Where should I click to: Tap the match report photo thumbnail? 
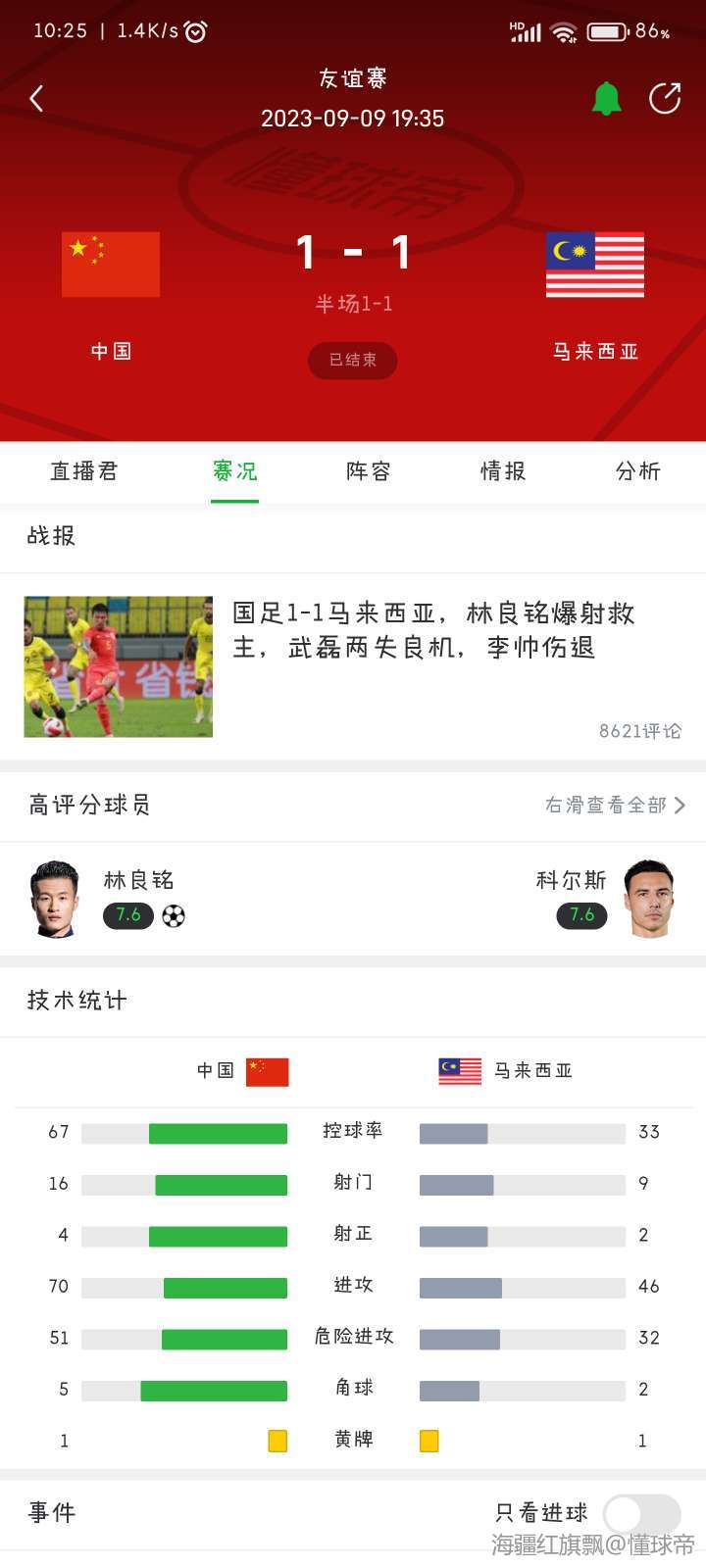coord(117,666)
